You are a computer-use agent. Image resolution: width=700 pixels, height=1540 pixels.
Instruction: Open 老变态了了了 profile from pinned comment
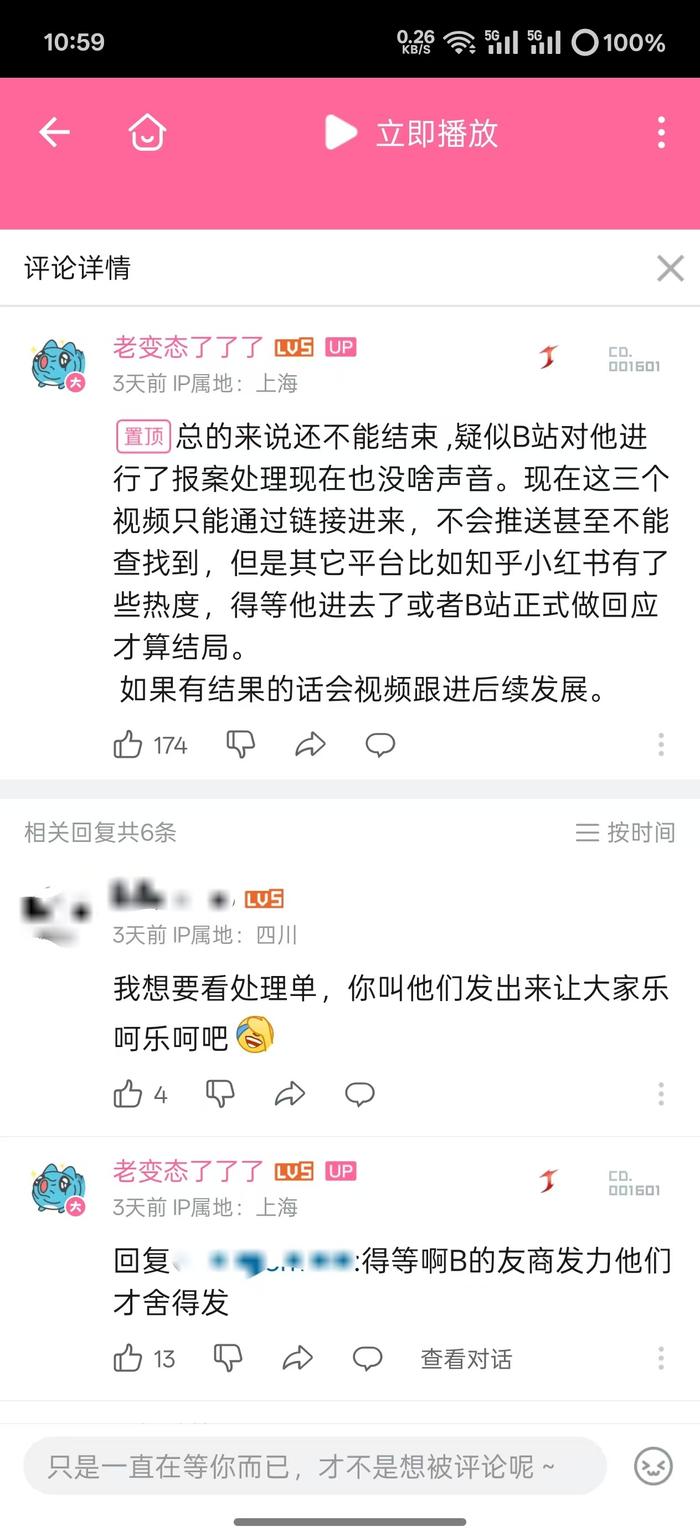[x=188, y=347]
